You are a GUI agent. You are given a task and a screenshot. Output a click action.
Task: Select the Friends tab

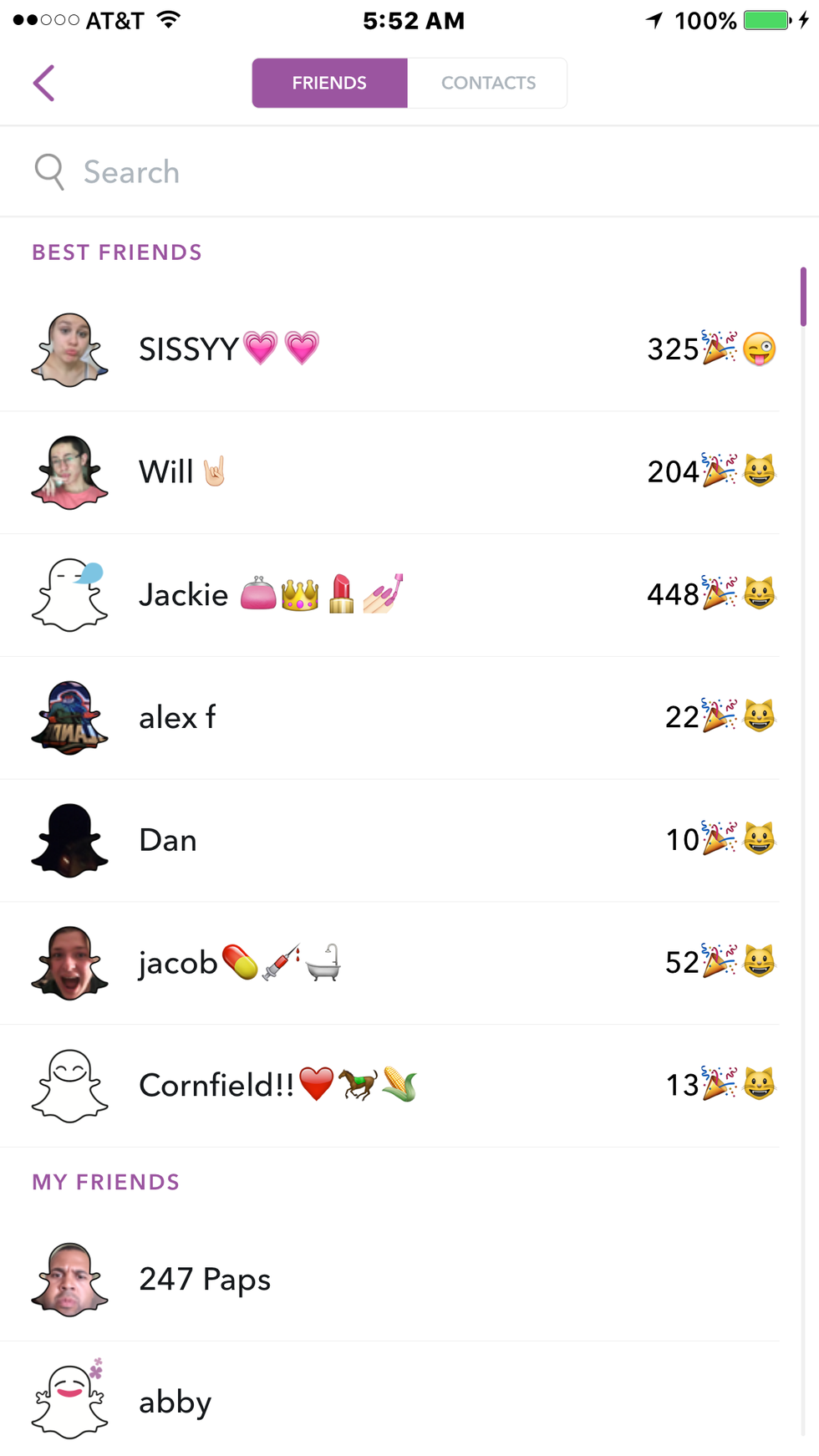(329, 84)
